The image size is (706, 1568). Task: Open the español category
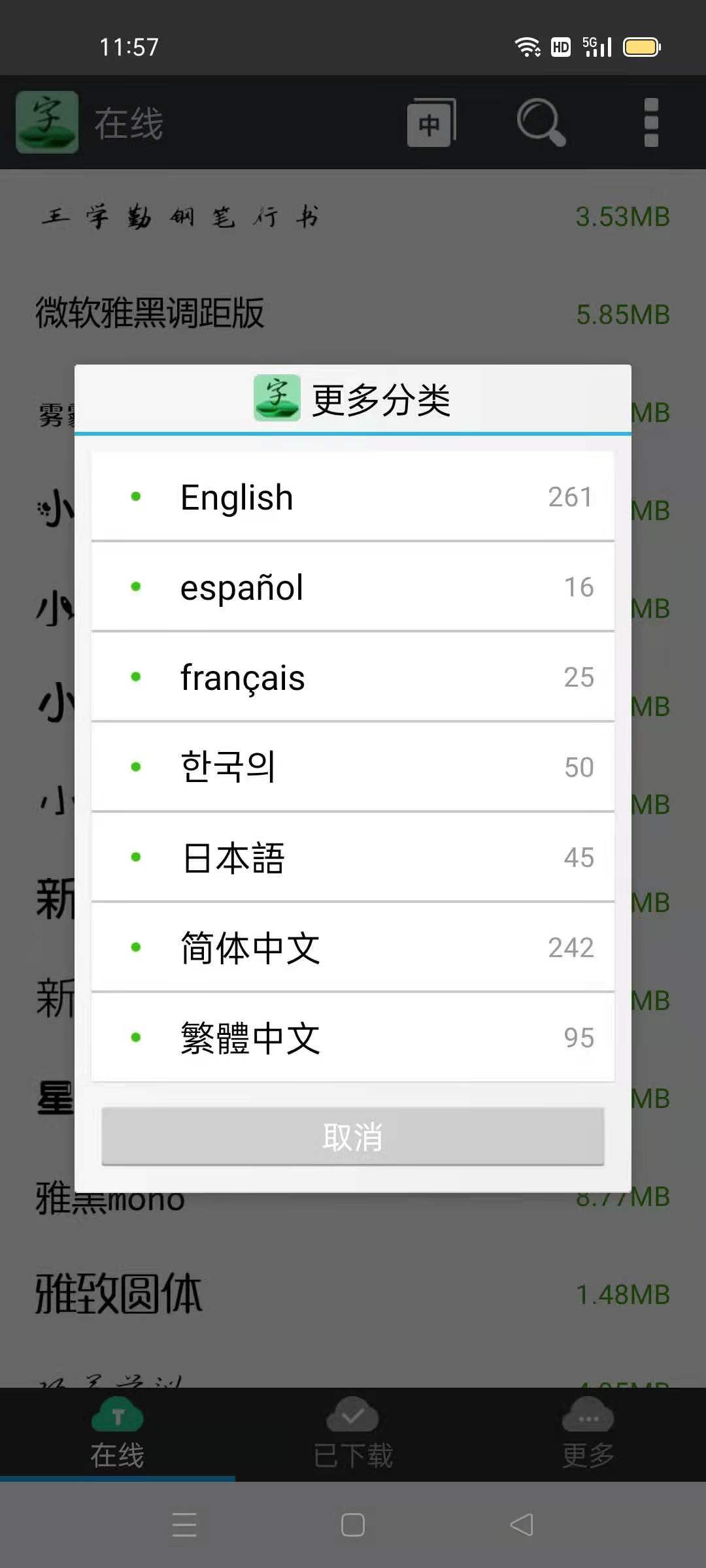point(353,587)
